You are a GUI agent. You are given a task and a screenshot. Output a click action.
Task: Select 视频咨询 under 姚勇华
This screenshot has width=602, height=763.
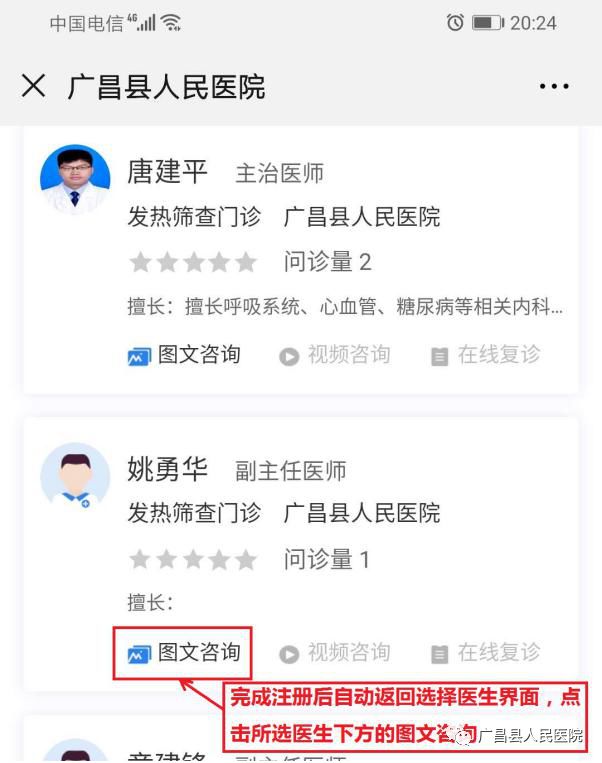[x=335, y=653]
